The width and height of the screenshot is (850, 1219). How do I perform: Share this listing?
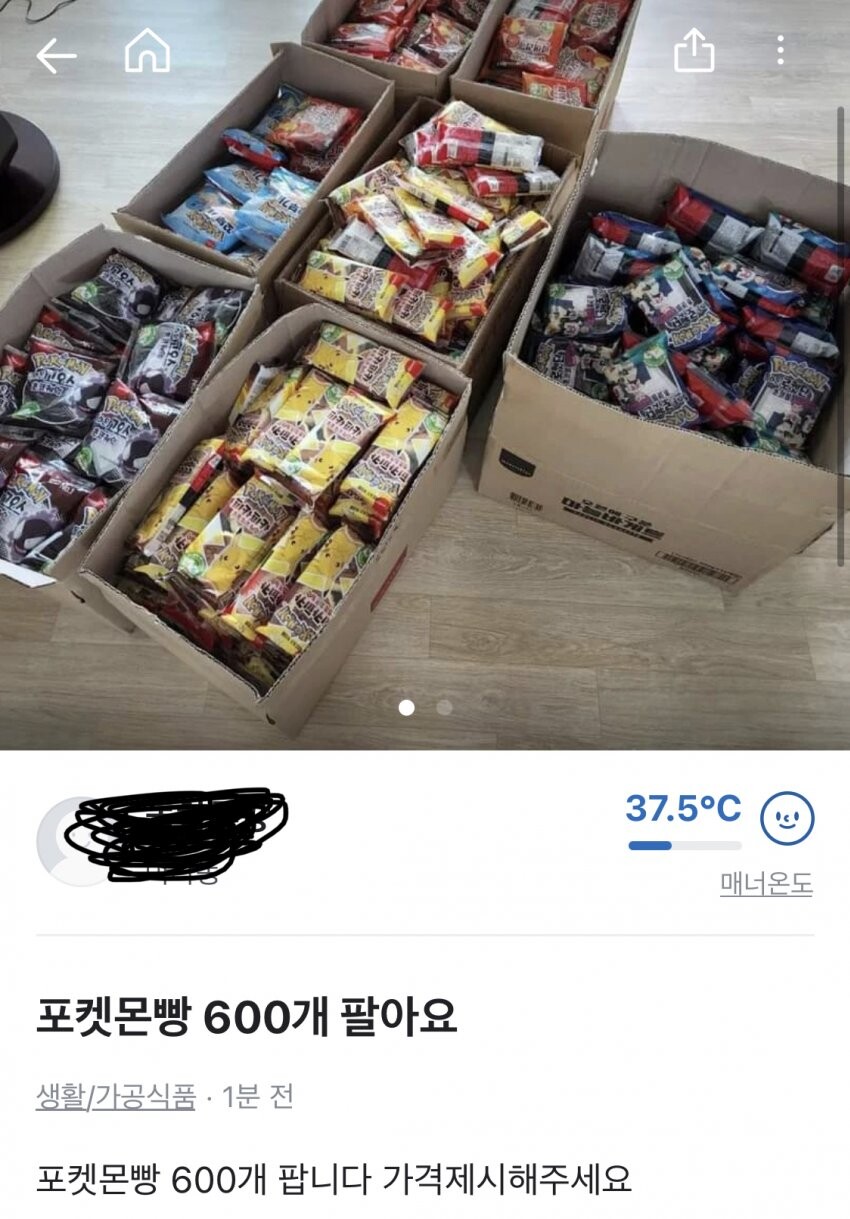click(694, 50)
